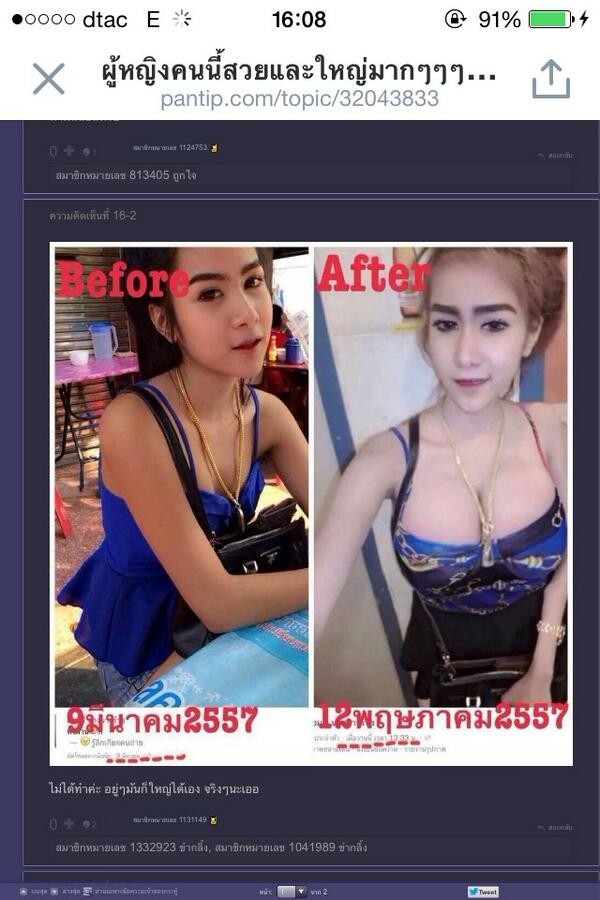600x900 pixels.
Task: Close the in-app browser page
Action: click(48, 78)
